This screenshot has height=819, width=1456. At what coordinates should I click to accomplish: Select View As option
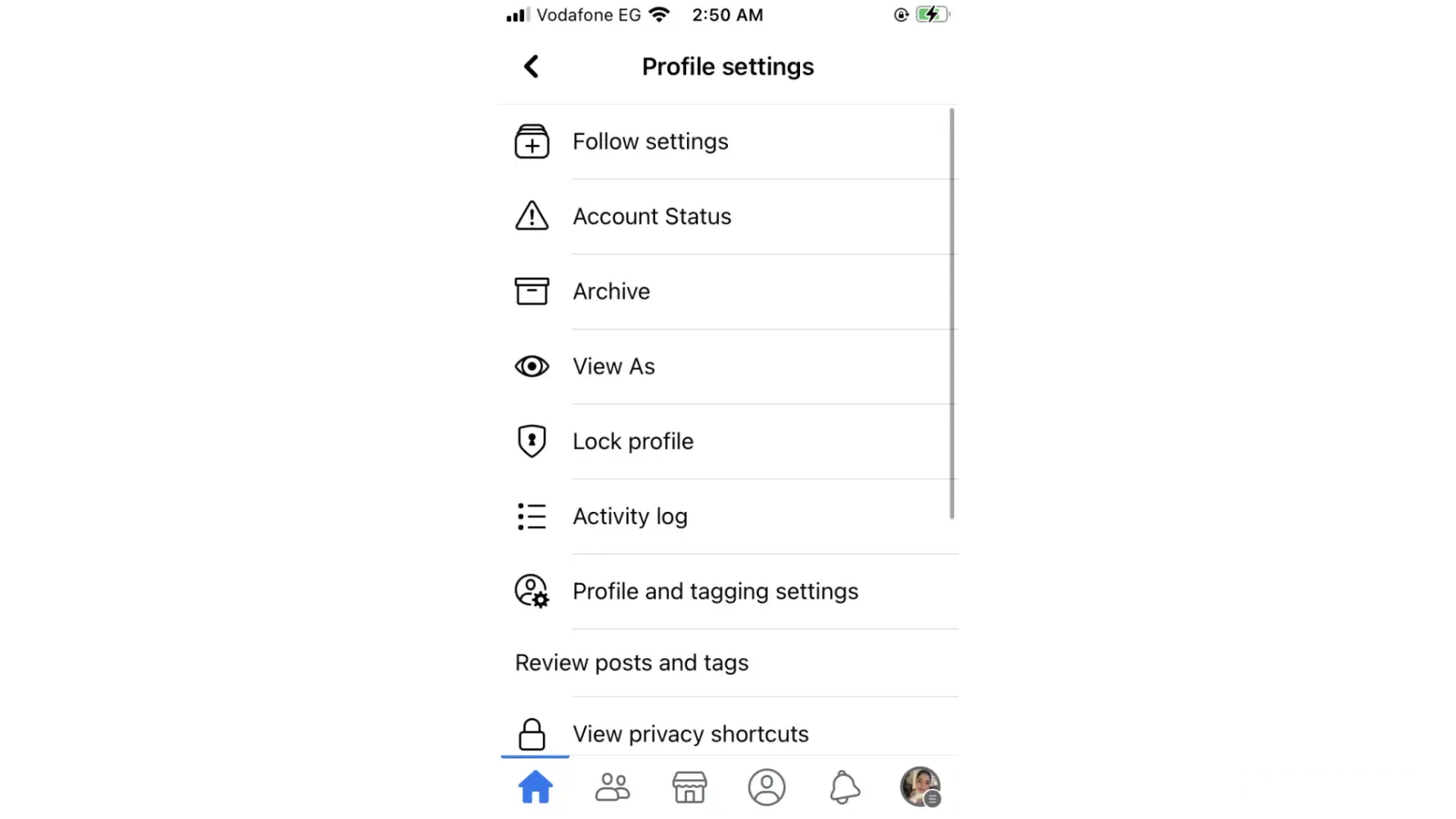tap(614, 366)
